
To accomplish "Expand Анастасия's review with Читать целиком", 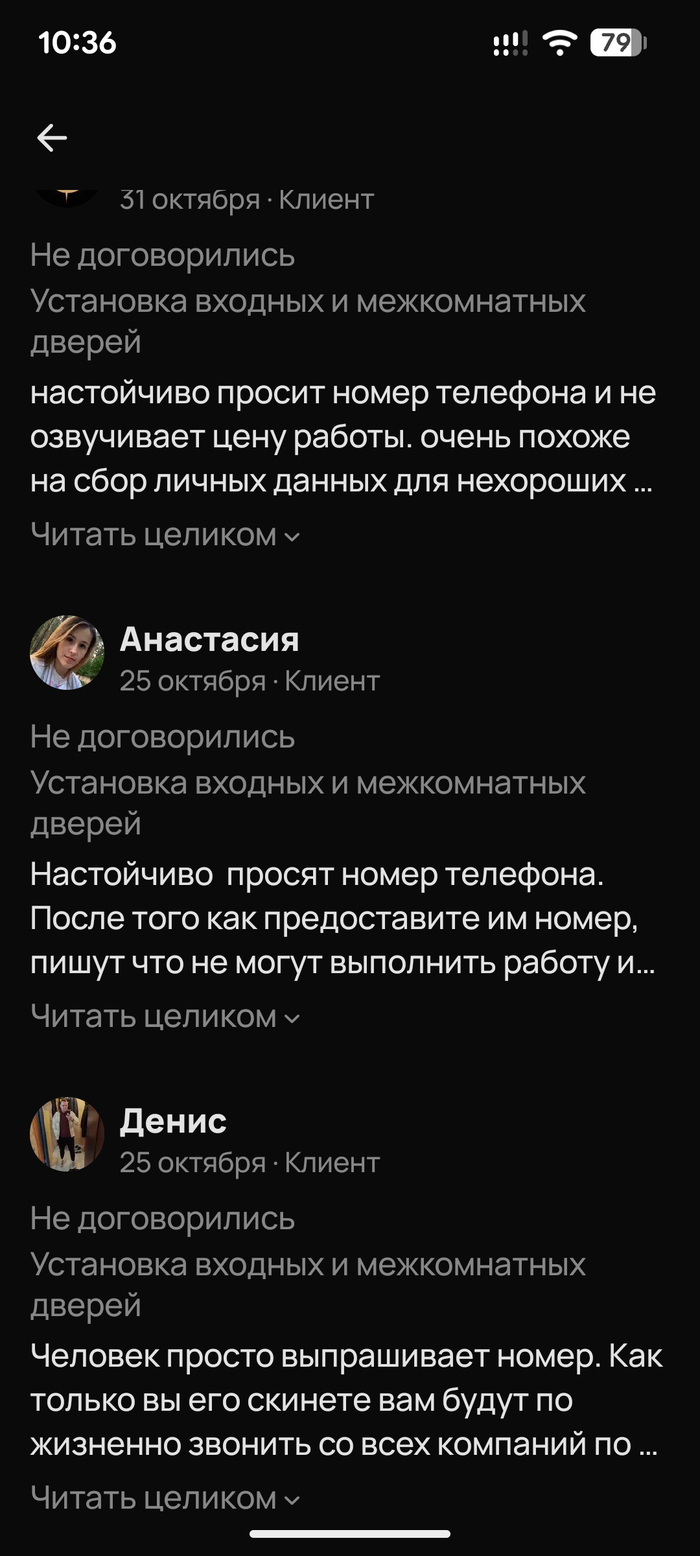I will (x=165, y=1017).
